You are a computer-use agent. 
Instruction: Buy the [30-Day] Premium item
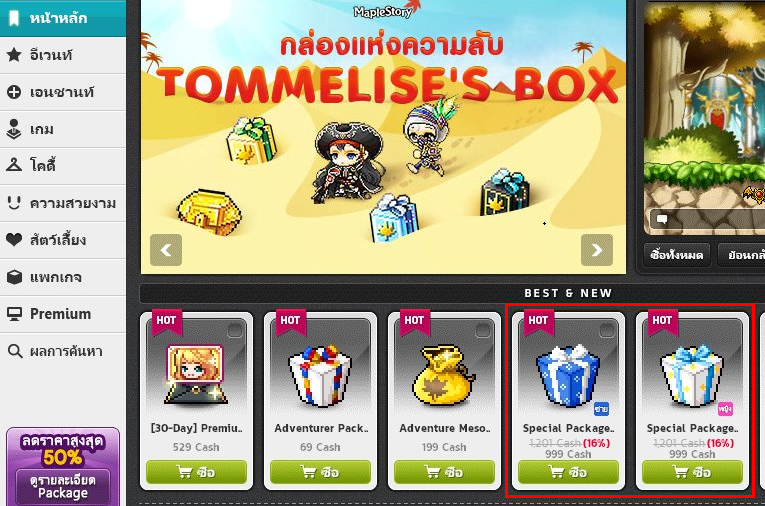(196, 473)
